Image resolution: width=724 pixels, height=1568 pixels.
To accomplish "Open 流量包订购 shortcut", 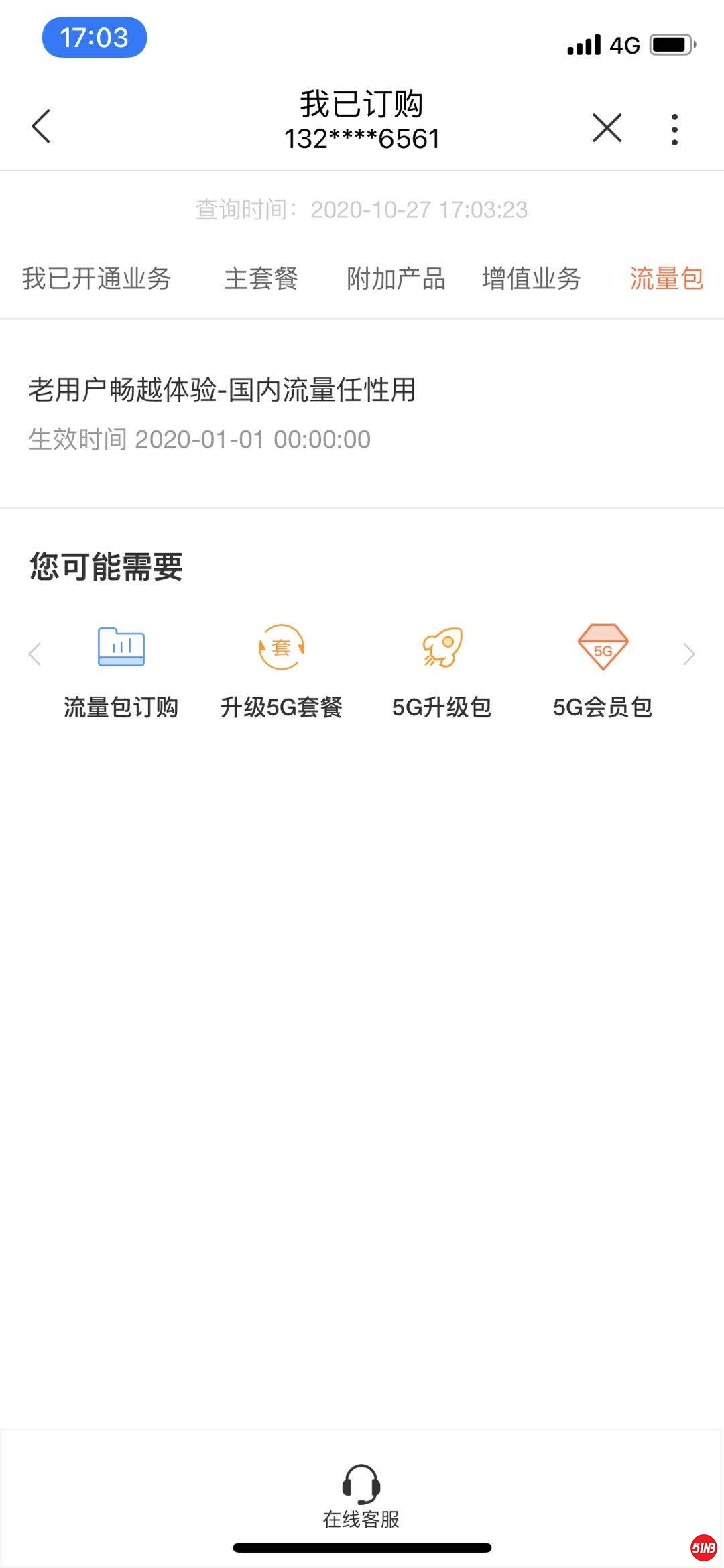I will tap(121, 670).
